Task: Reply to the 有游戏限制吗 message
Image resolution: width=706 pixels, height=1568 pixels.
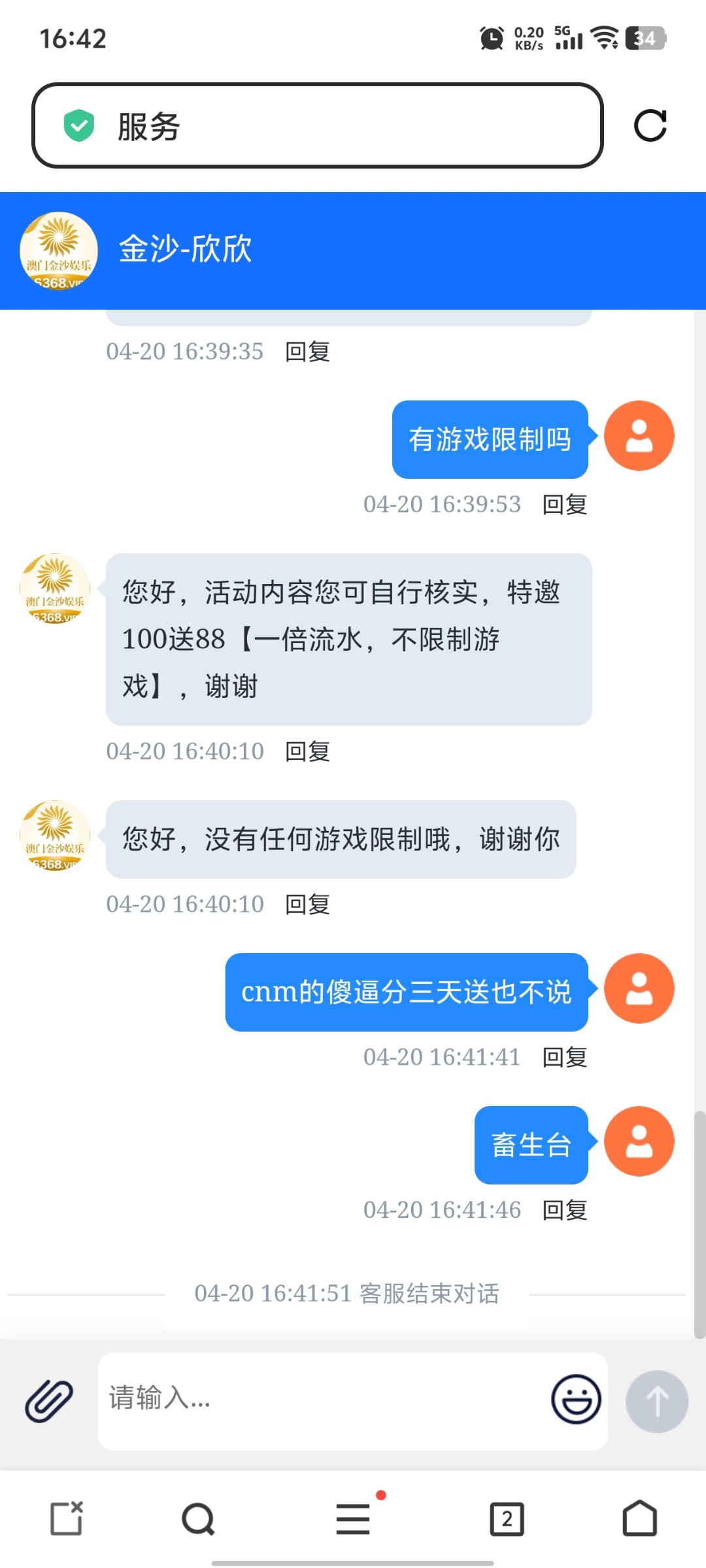Action: (x=565, y=504)
